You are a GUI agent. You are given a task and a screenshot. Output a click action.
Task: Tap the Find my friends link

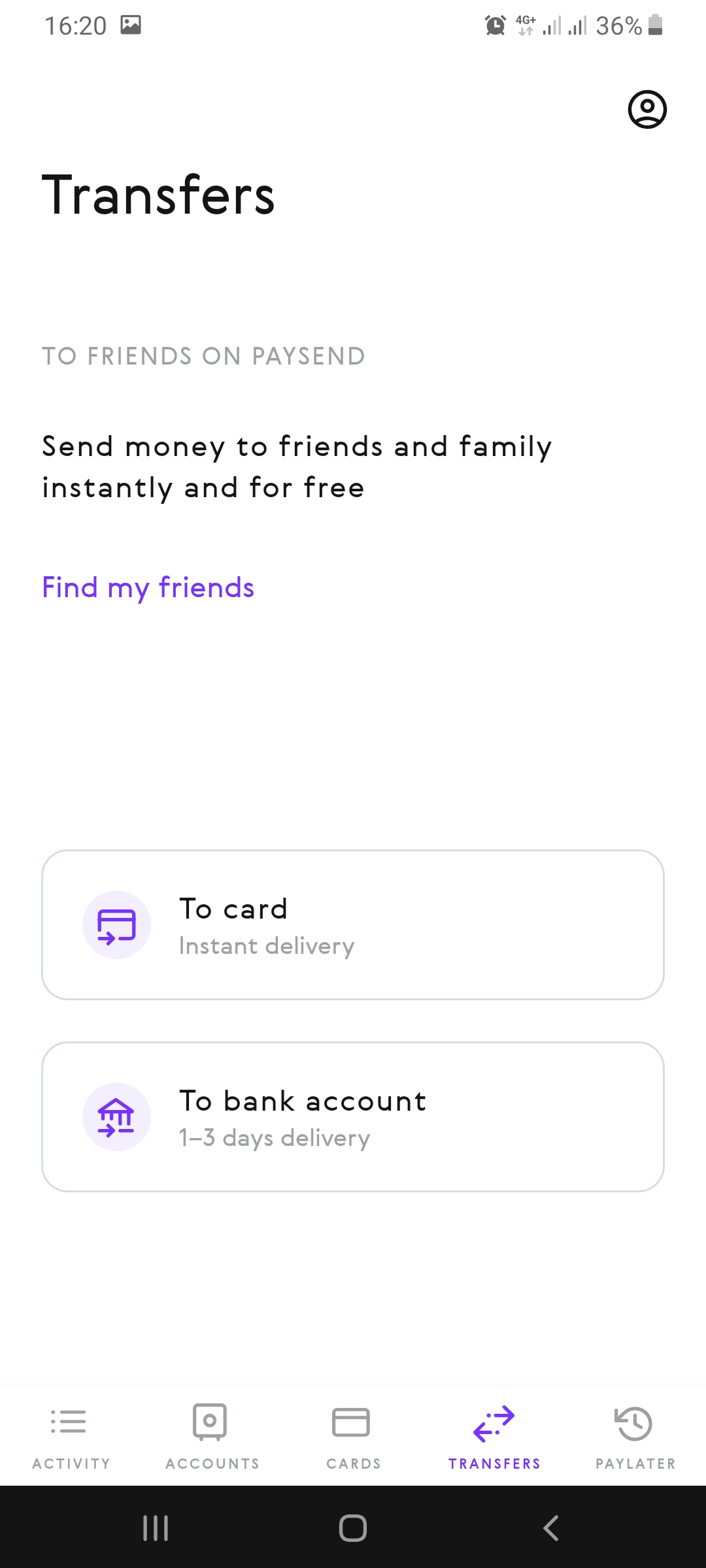(x=148, y=587)
